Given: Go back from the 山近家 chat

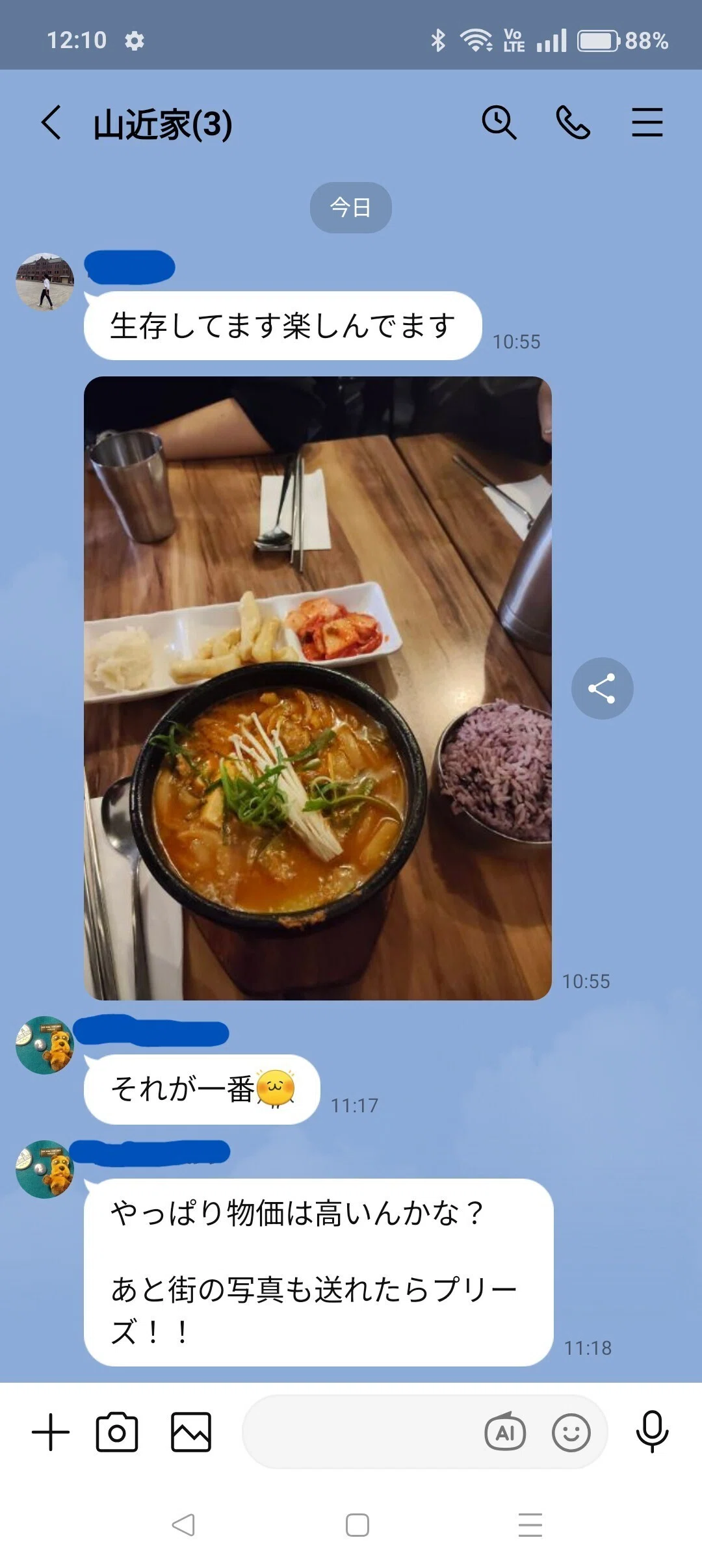Looking at the screenshot, I should click(x=51, y=122).
